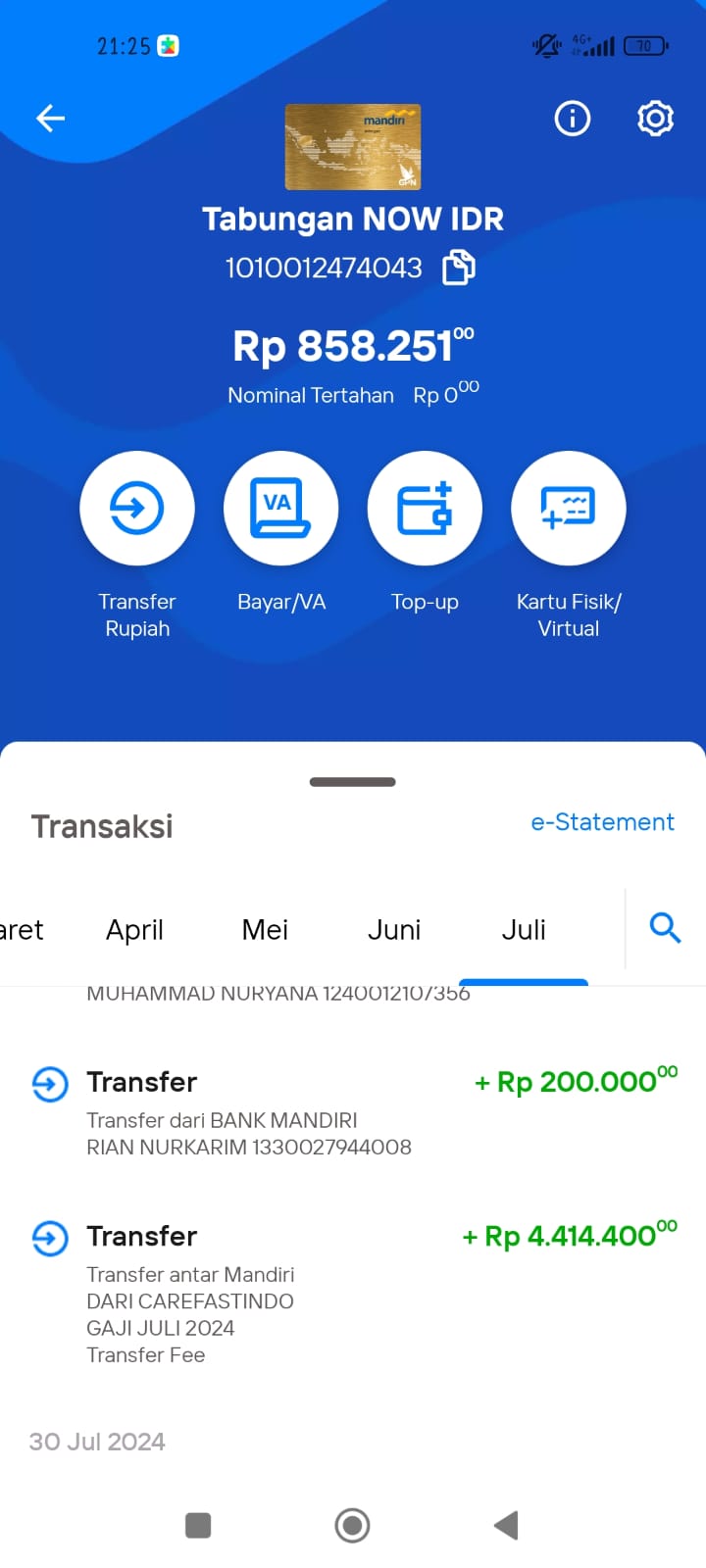Image resolution: width=706 pixels, height=1568 pixels.
Task: Switch to the April tab
Action: click(x=134, y=930)
